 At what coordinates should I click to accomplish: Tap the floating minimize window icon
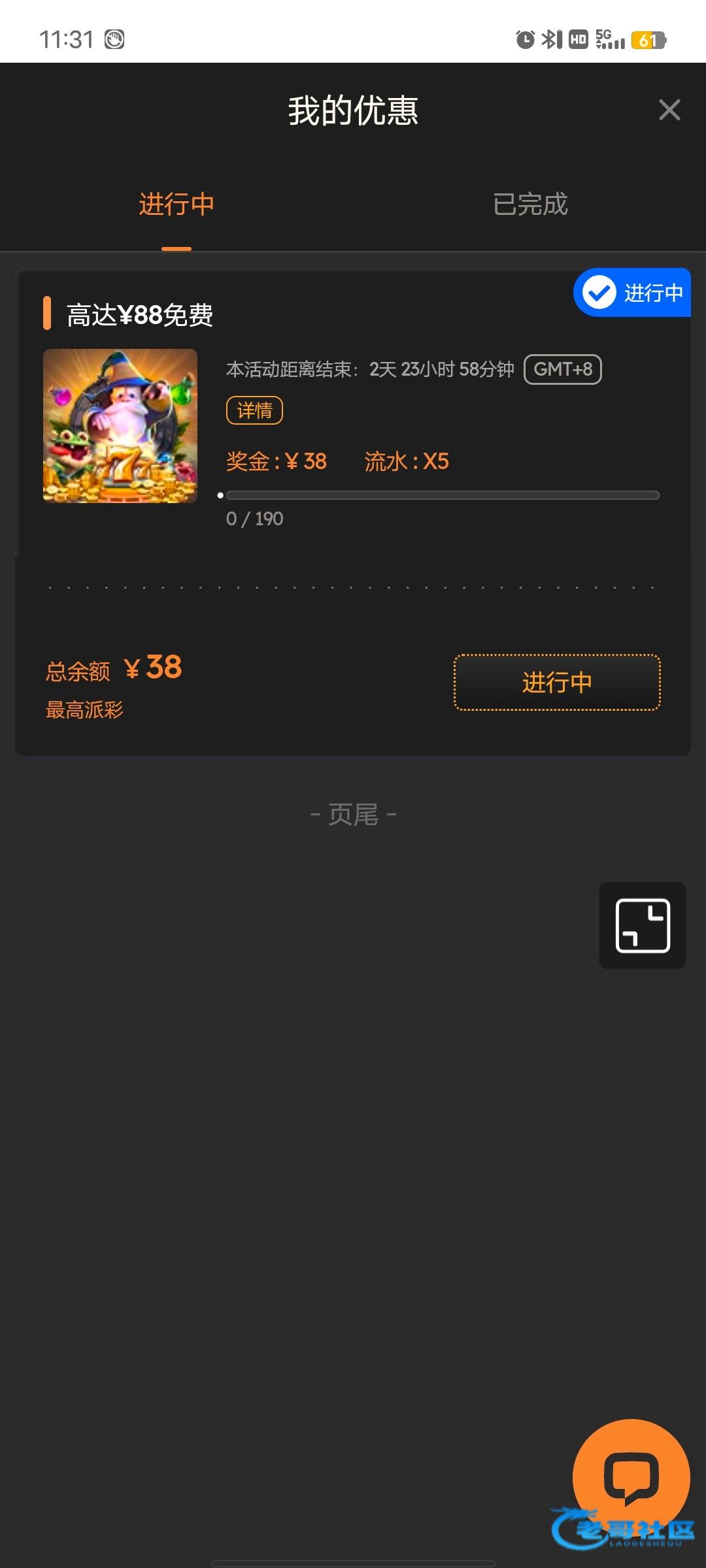coord(642,925)
